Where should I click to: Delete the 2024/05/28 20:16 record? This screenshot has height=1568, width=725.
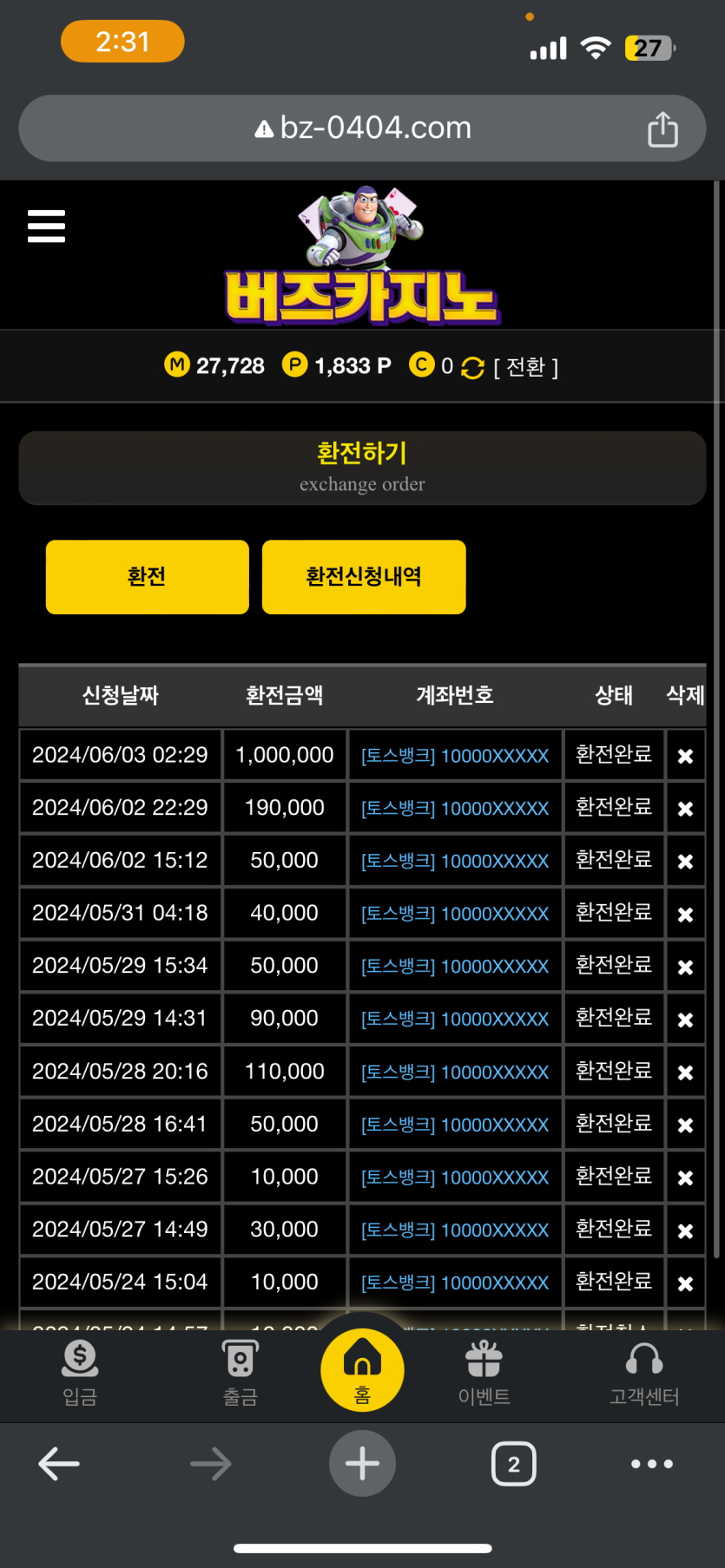[685, 1073]
